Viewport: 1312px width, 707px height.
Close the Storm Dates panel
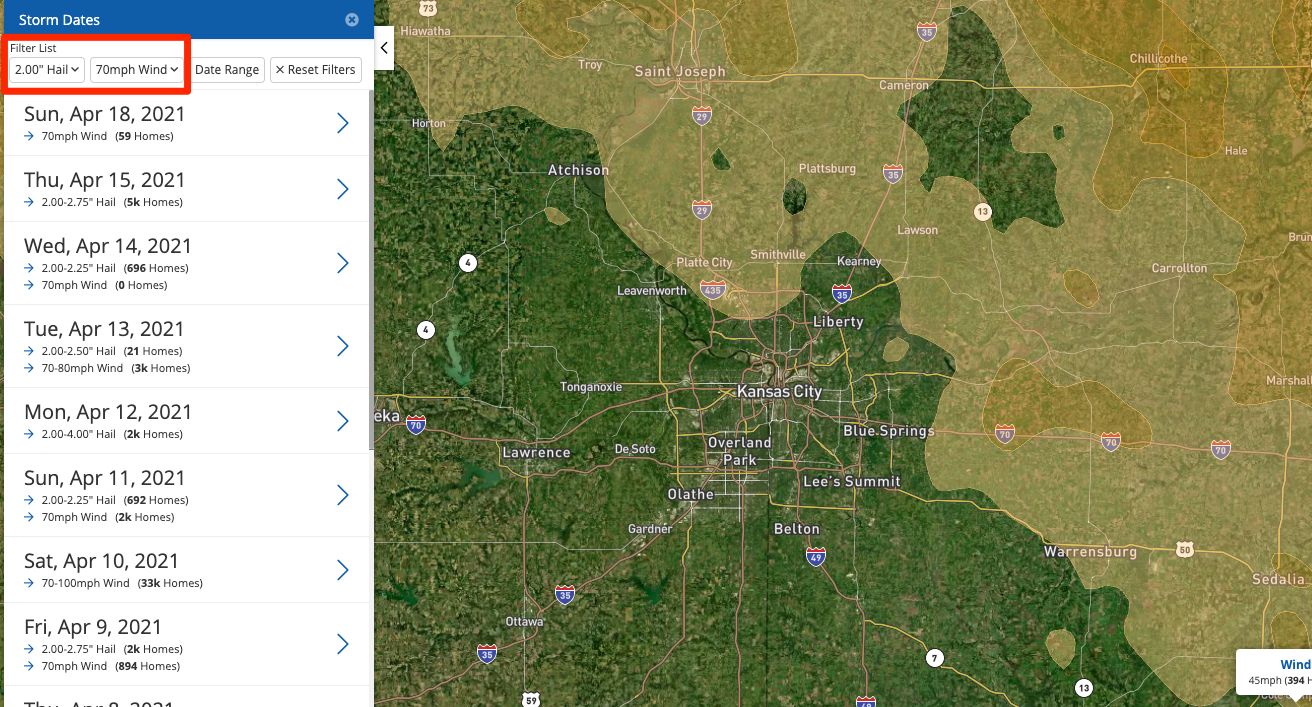tap(352, 20)
